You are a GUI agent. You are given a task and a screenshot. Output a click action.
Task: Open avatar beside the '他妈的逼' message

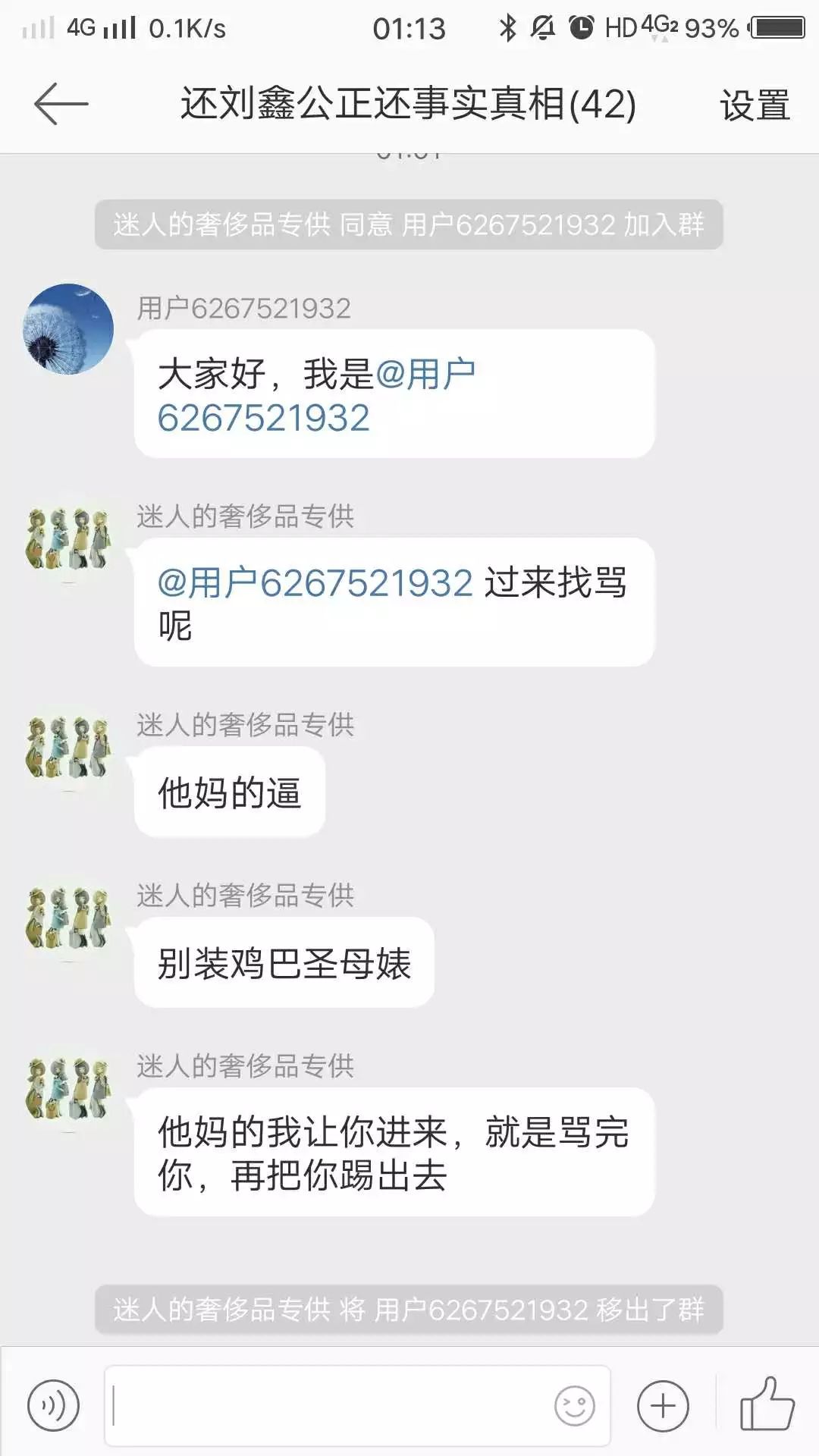click(x=68, y=747)
